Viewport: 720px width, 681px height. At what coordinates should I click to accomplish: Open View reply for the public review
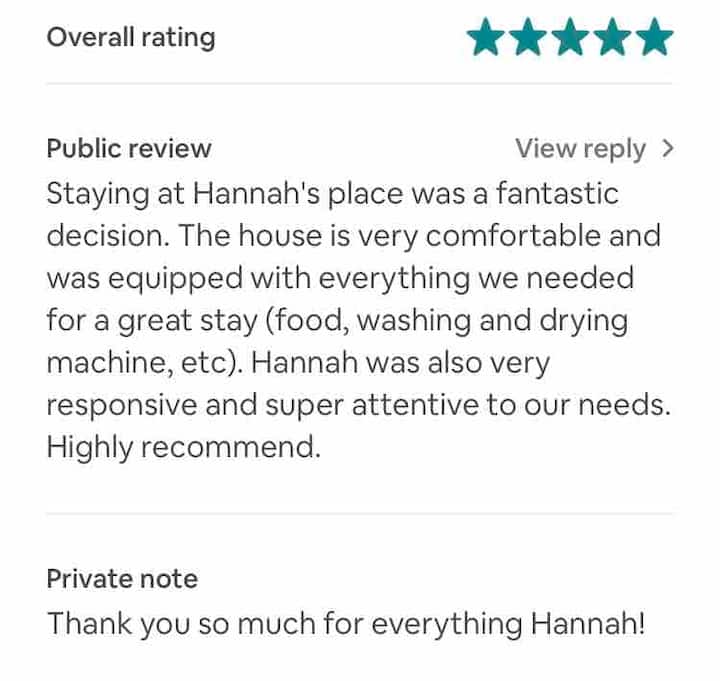(x=594, y=149)
